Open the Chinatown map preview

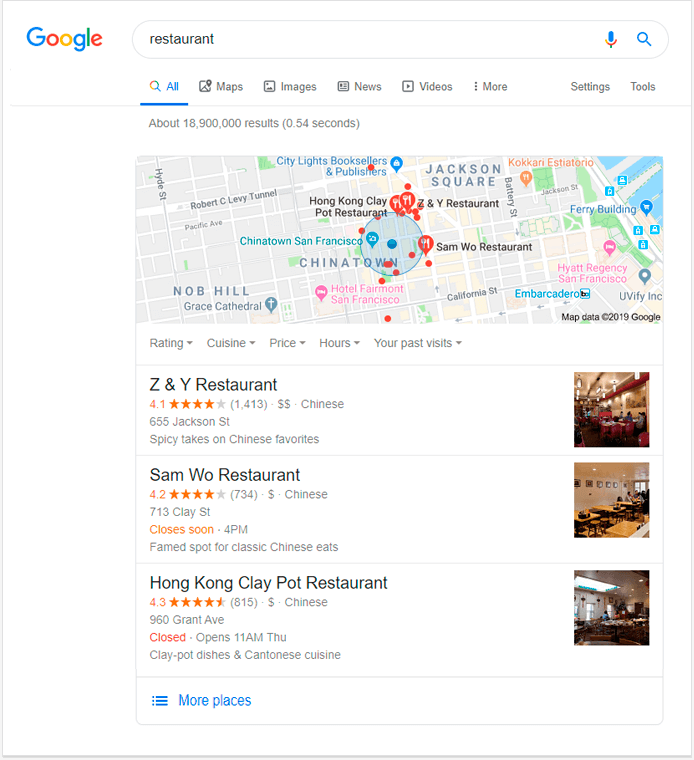click(399, 240)
